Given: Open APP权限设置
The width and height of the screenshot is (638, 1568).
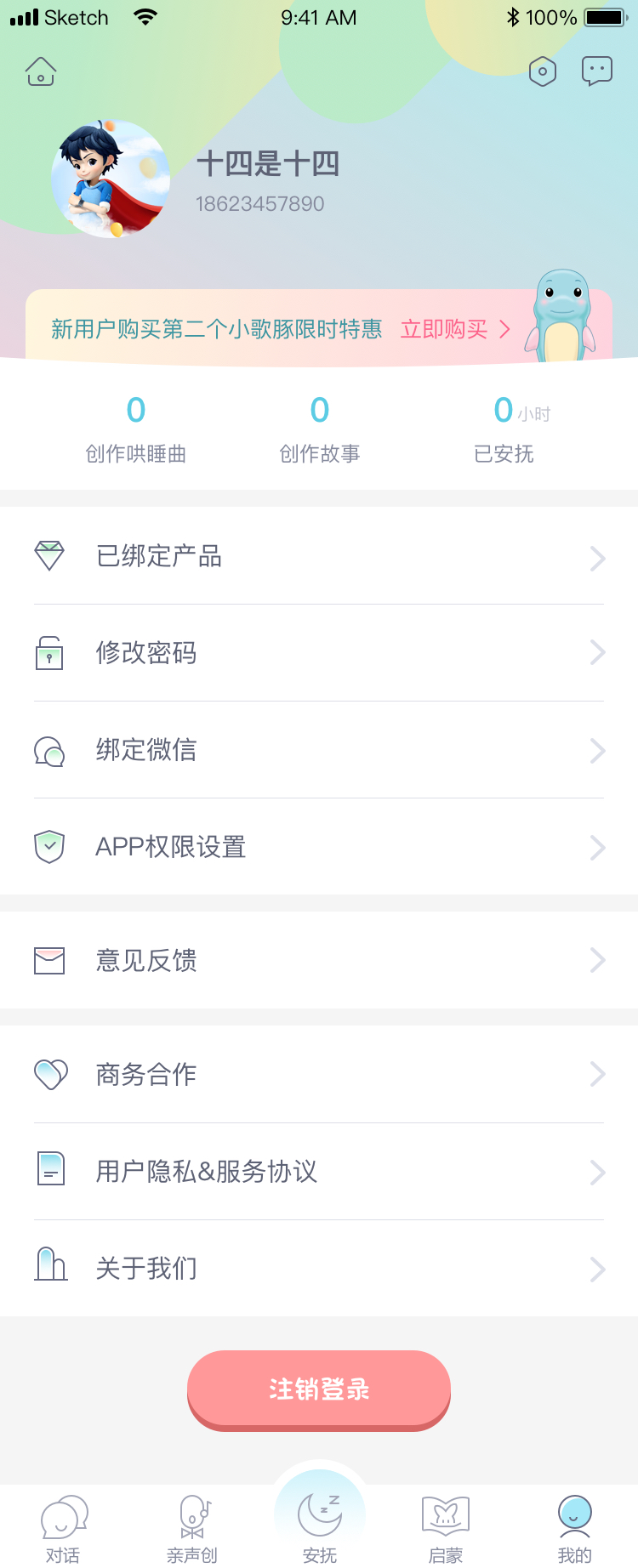Looking at the screenshot, I should pos(319,847).
